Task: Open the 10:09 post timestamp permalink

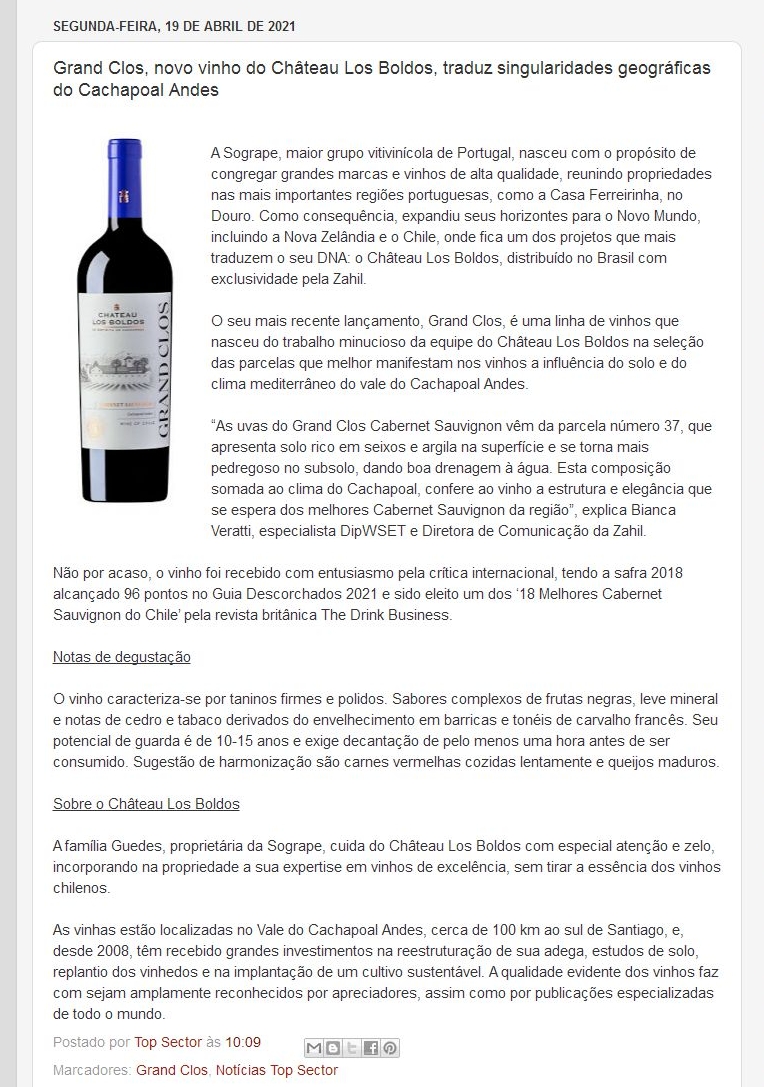Action: pos(243,1042)
